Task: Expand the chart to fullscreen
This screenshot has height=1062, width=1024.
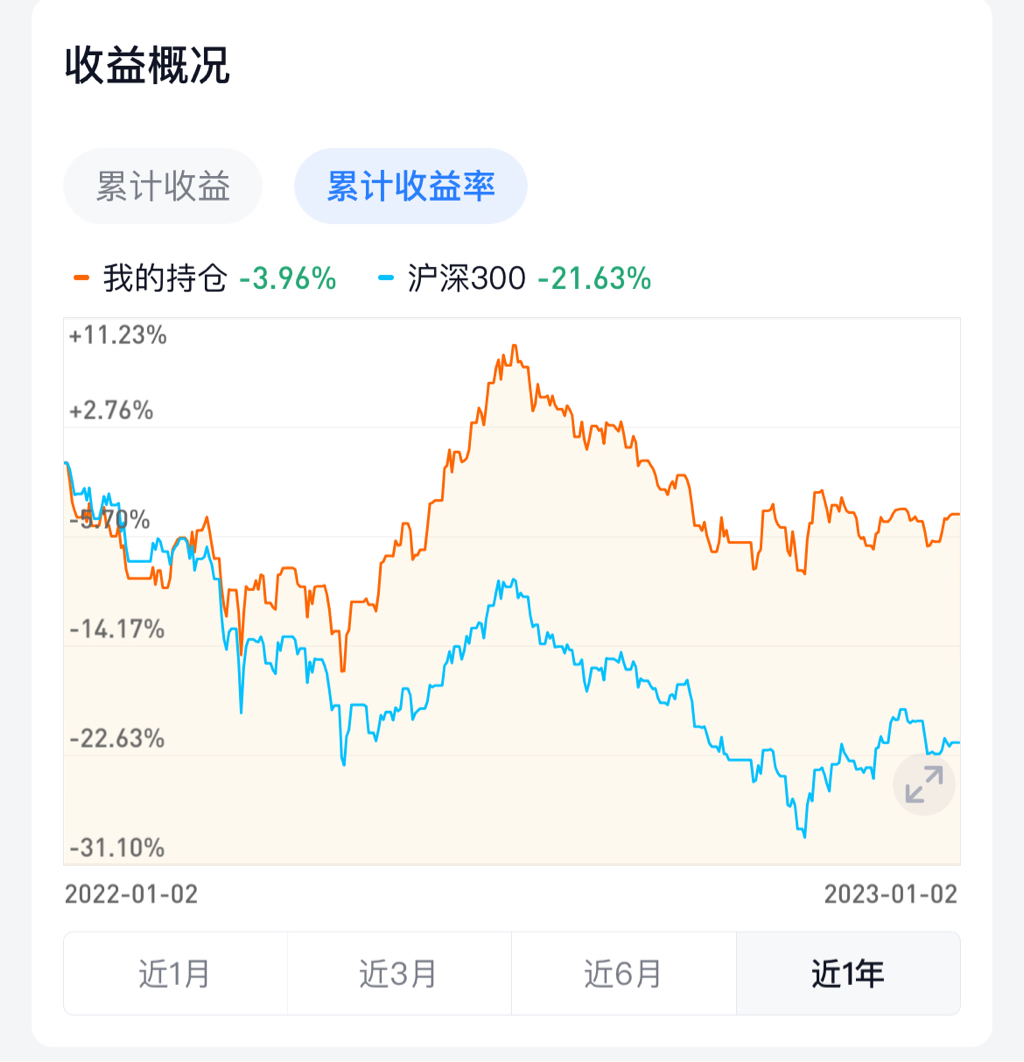Action: [x=924, y=784]
